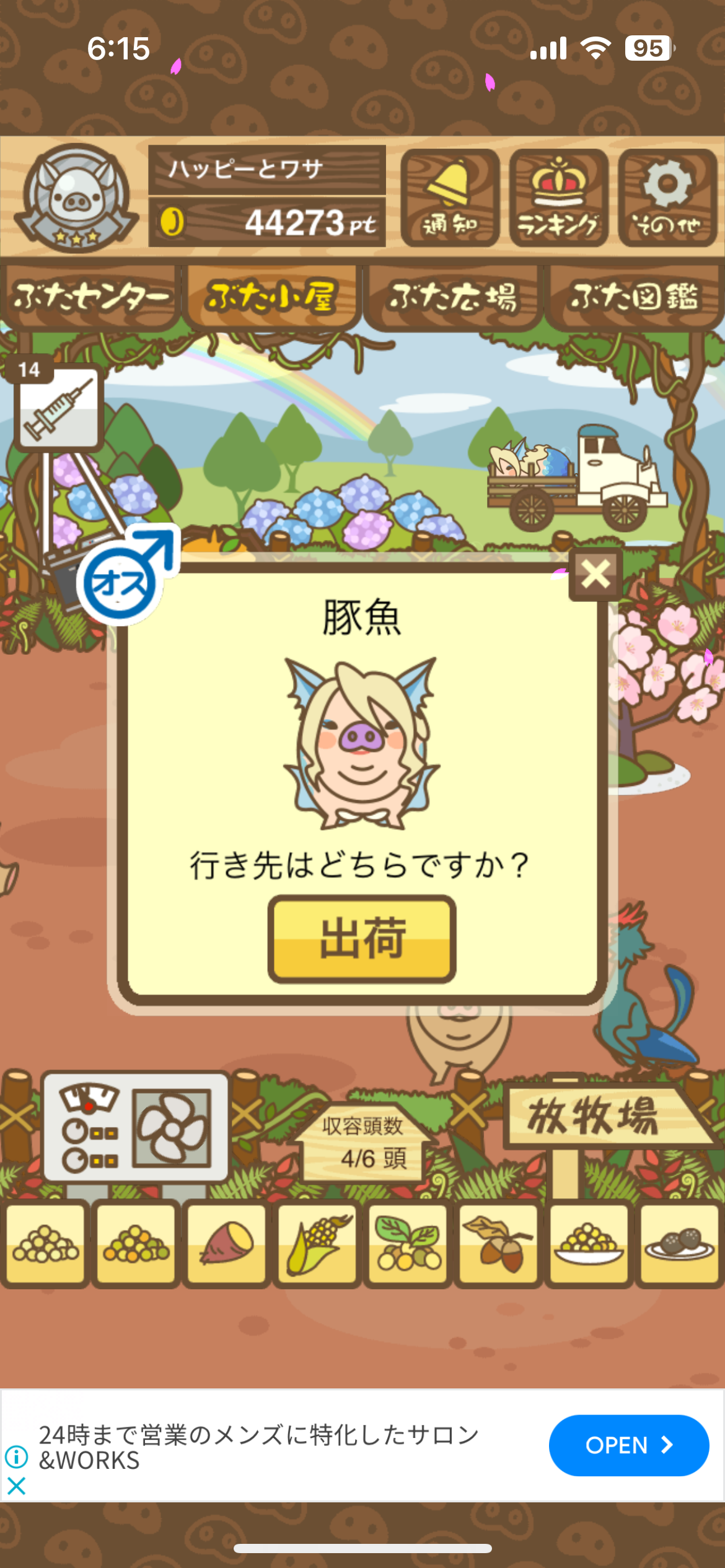The height and width of the screenshot is (1568, 725).
Task: Open the 通知 notifications bell
Action: [x=450, y=198]
